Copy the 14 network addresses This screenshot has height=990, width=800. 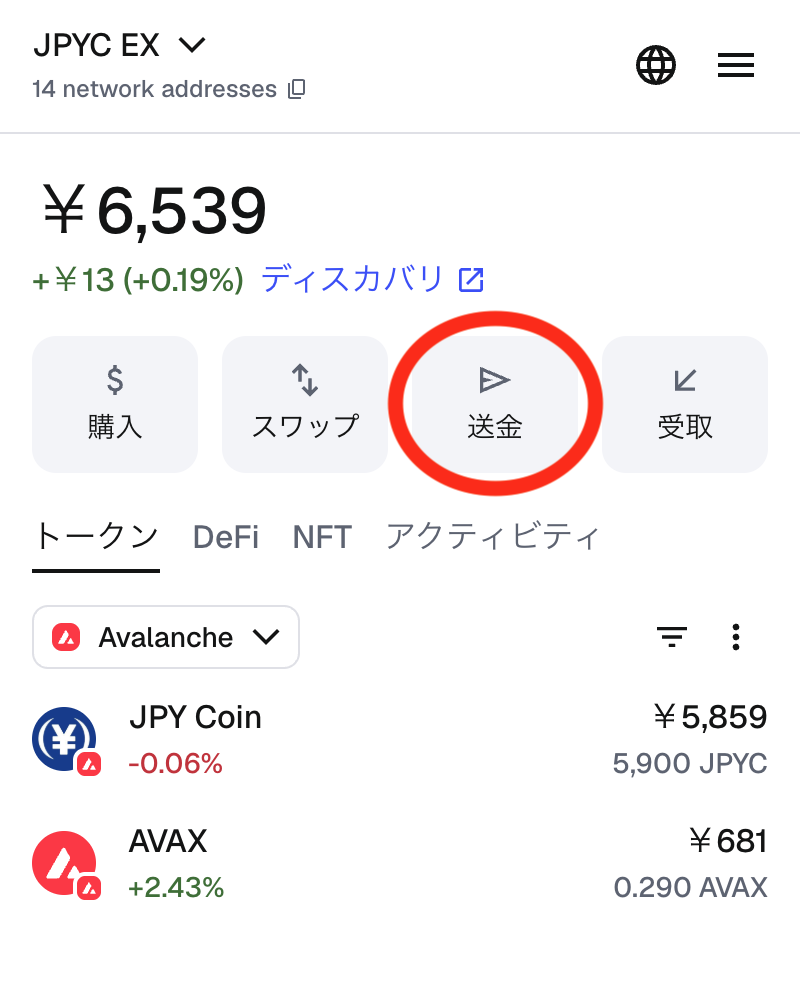click(296, 89)
